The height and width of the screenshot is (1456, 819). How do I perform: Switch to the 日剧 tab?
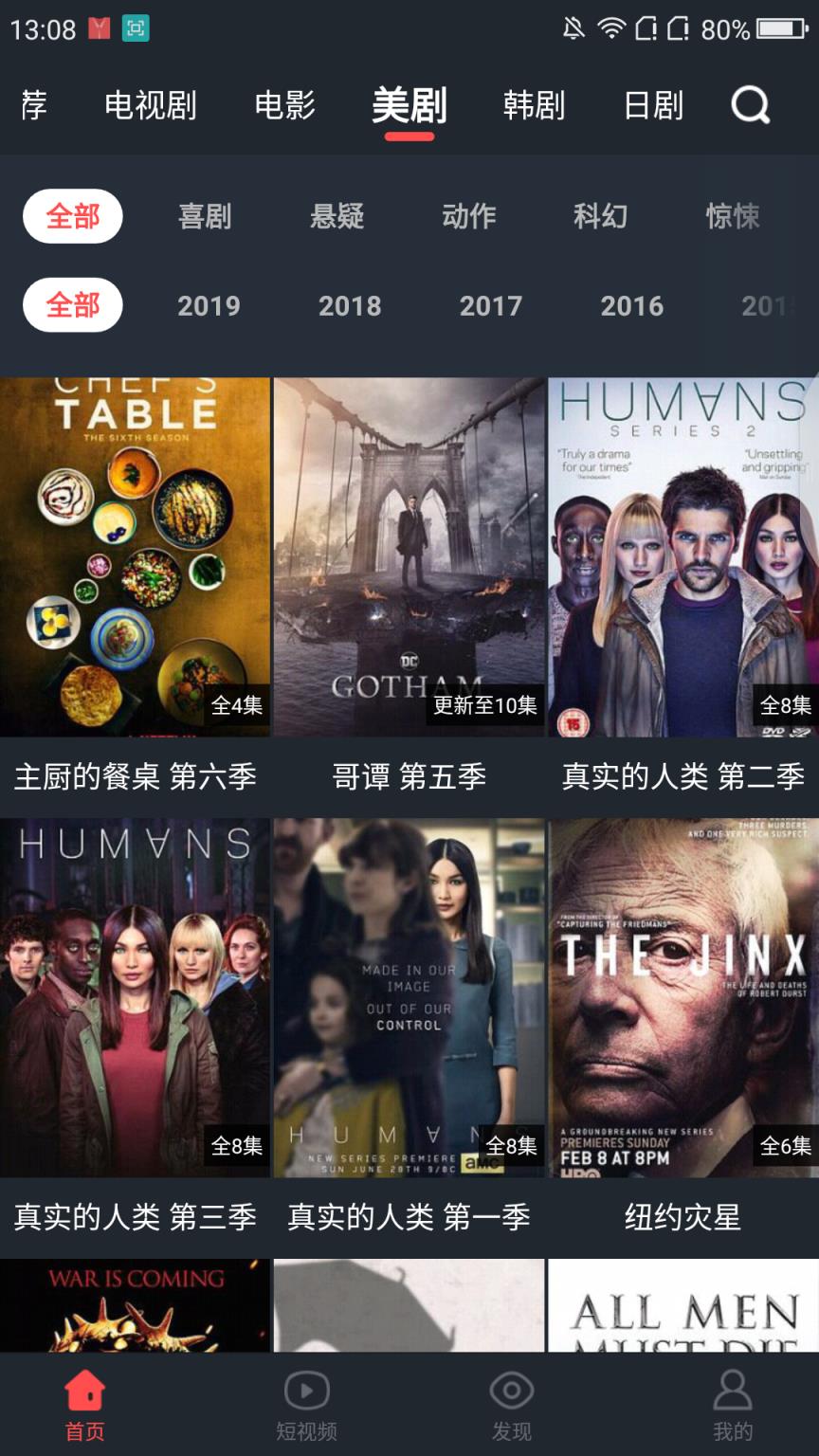tap(653, 105)
